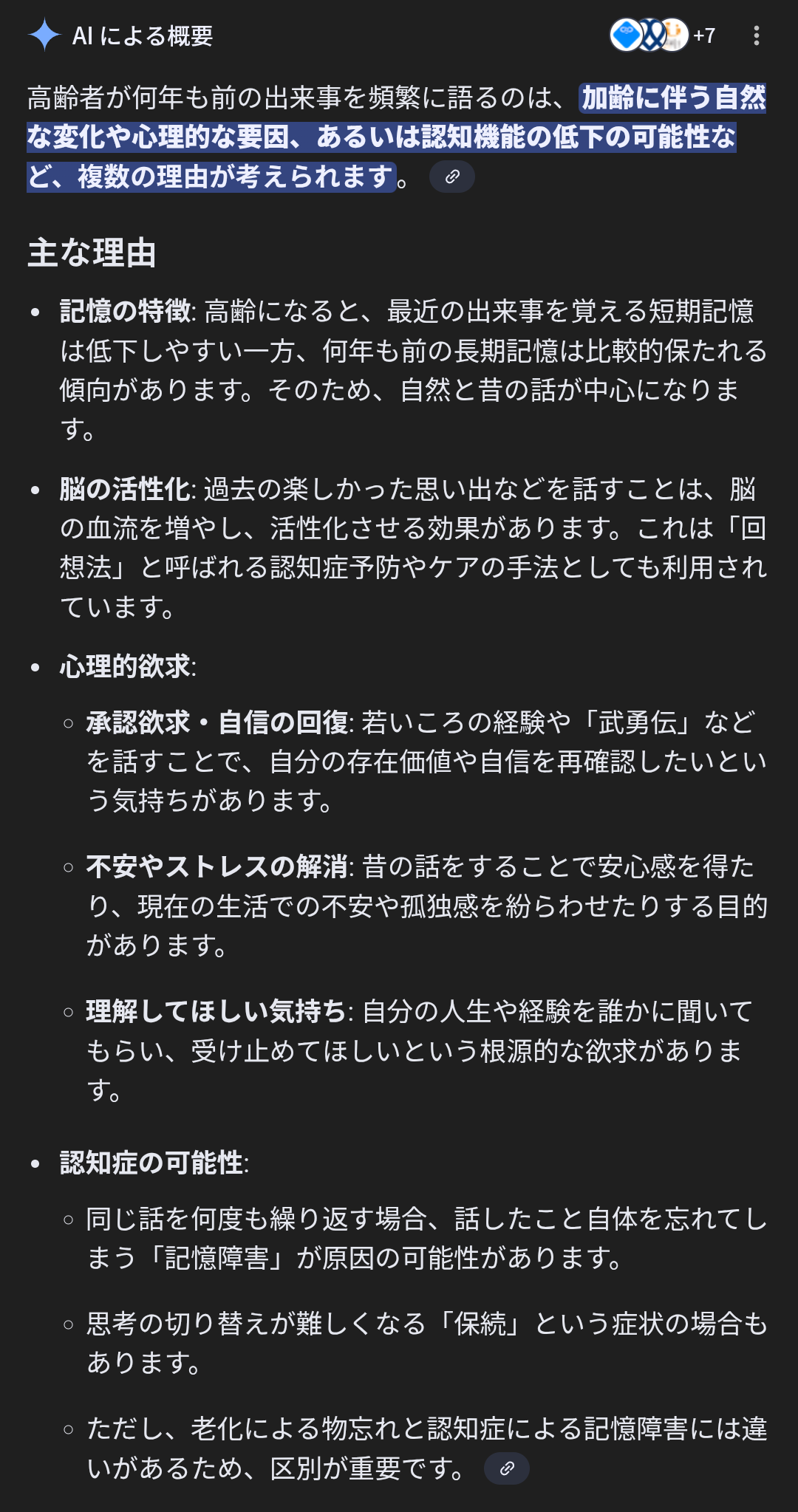Open the three-dot overflow menu
The image size is (798, 1512).
(x=756, y=35)
